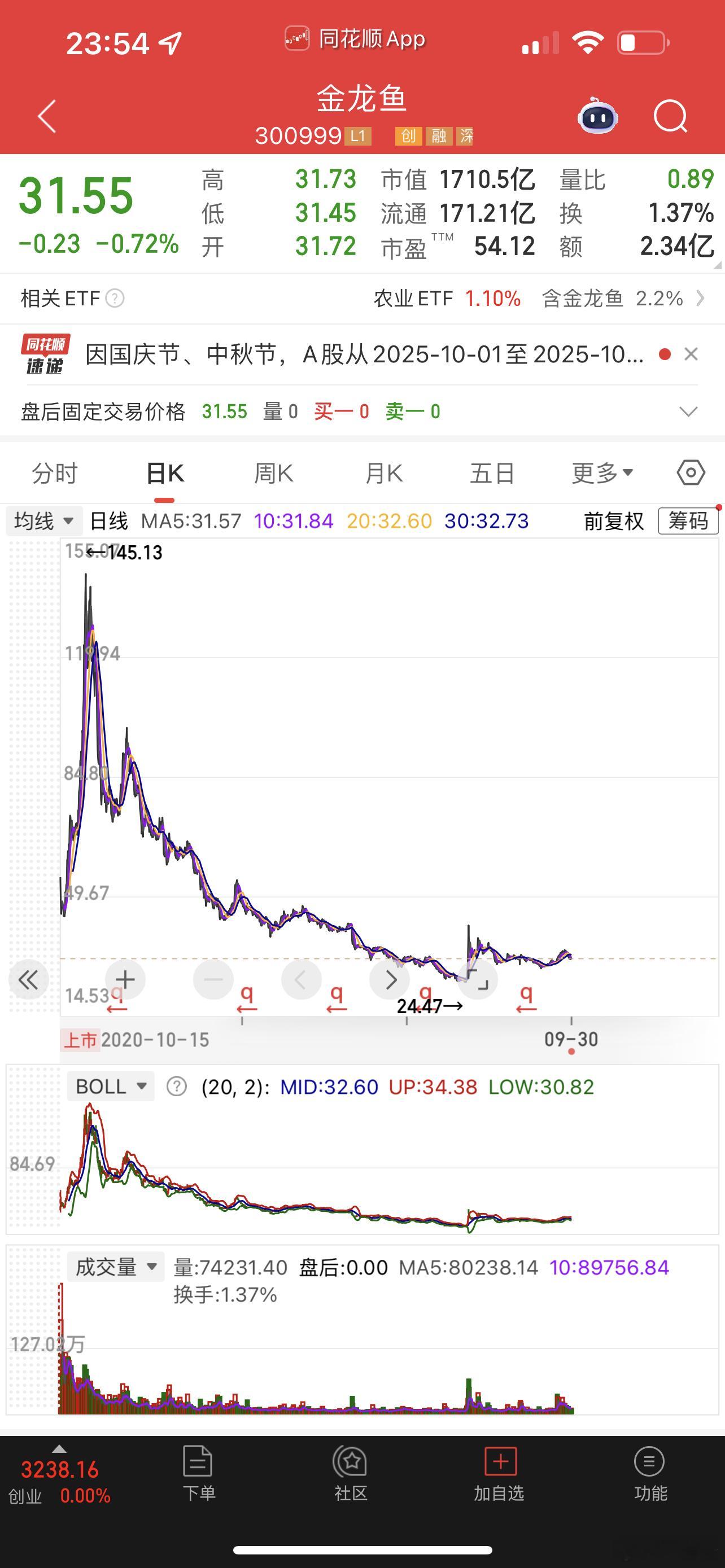
Task: Open 筹码 chip distribution
Action: 688,521
